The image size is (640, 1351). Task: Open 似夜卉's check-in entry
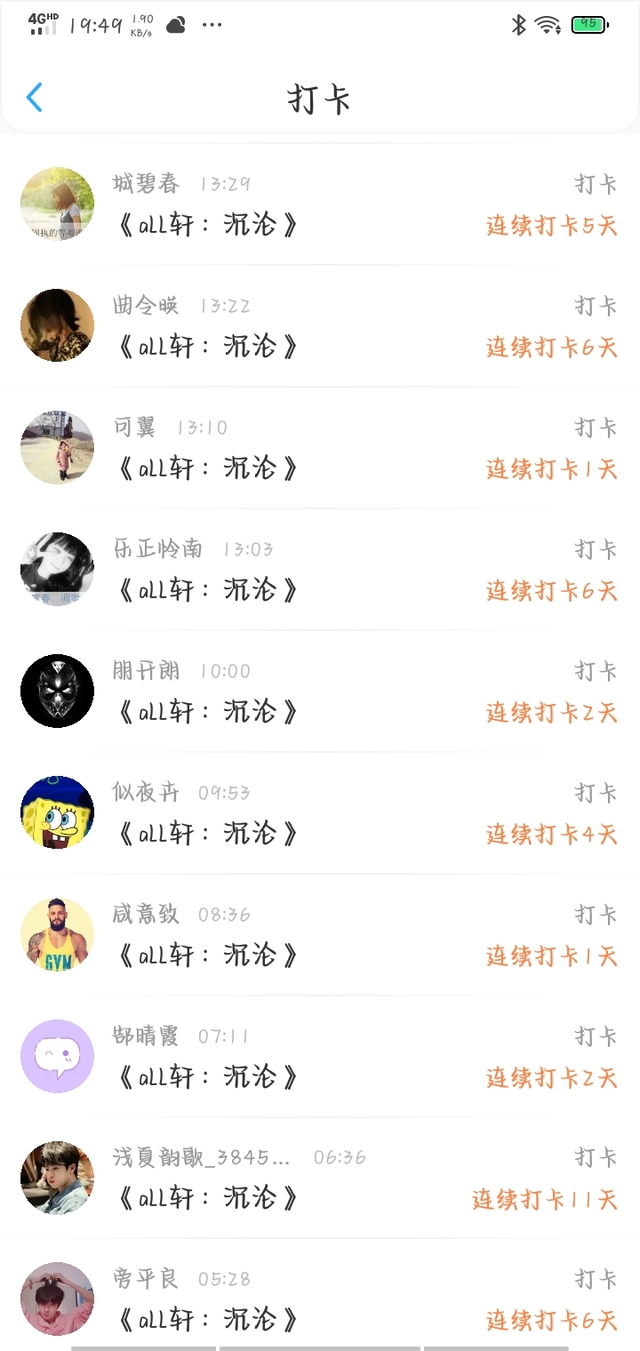[x=320, y=813]
